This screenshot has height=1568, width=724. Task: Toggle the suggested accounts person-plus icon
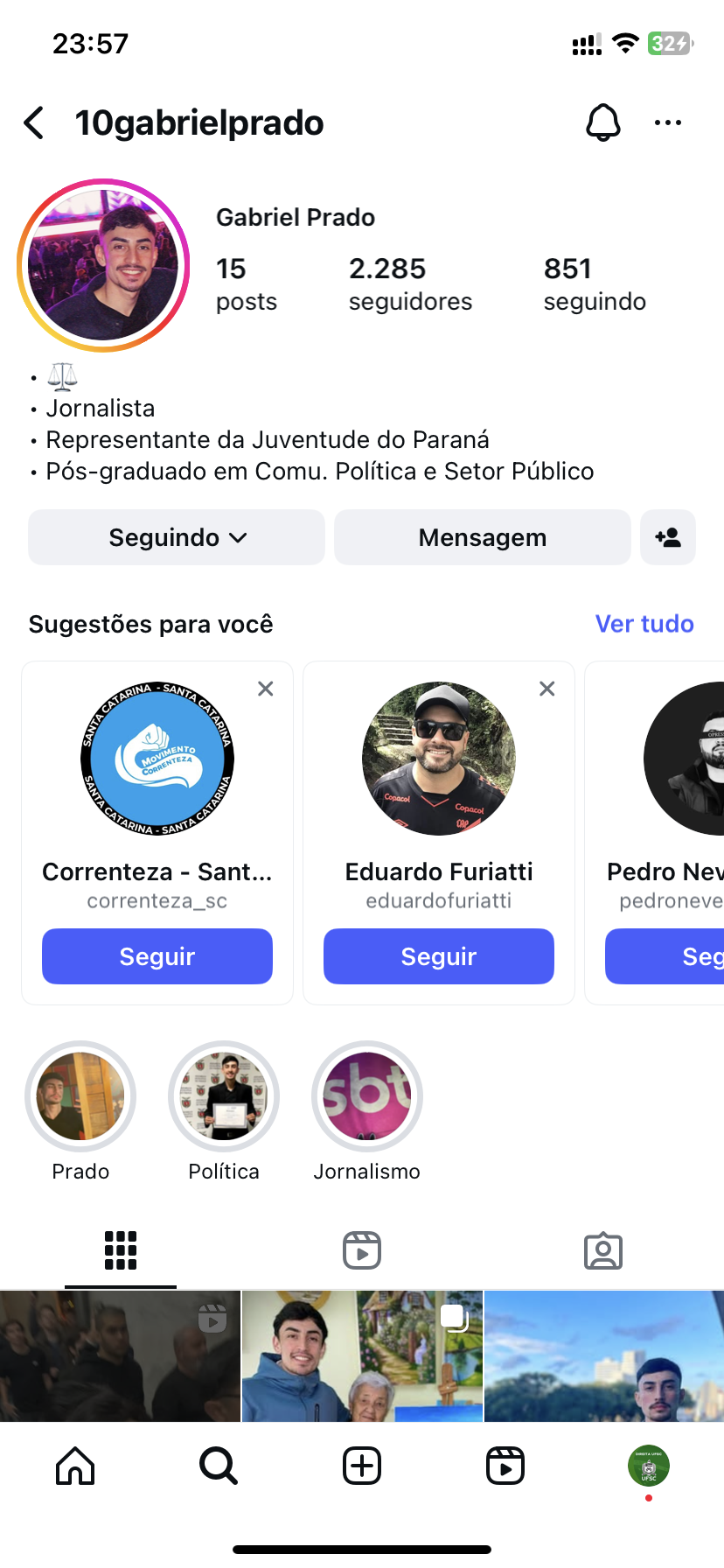coord(668,537)
